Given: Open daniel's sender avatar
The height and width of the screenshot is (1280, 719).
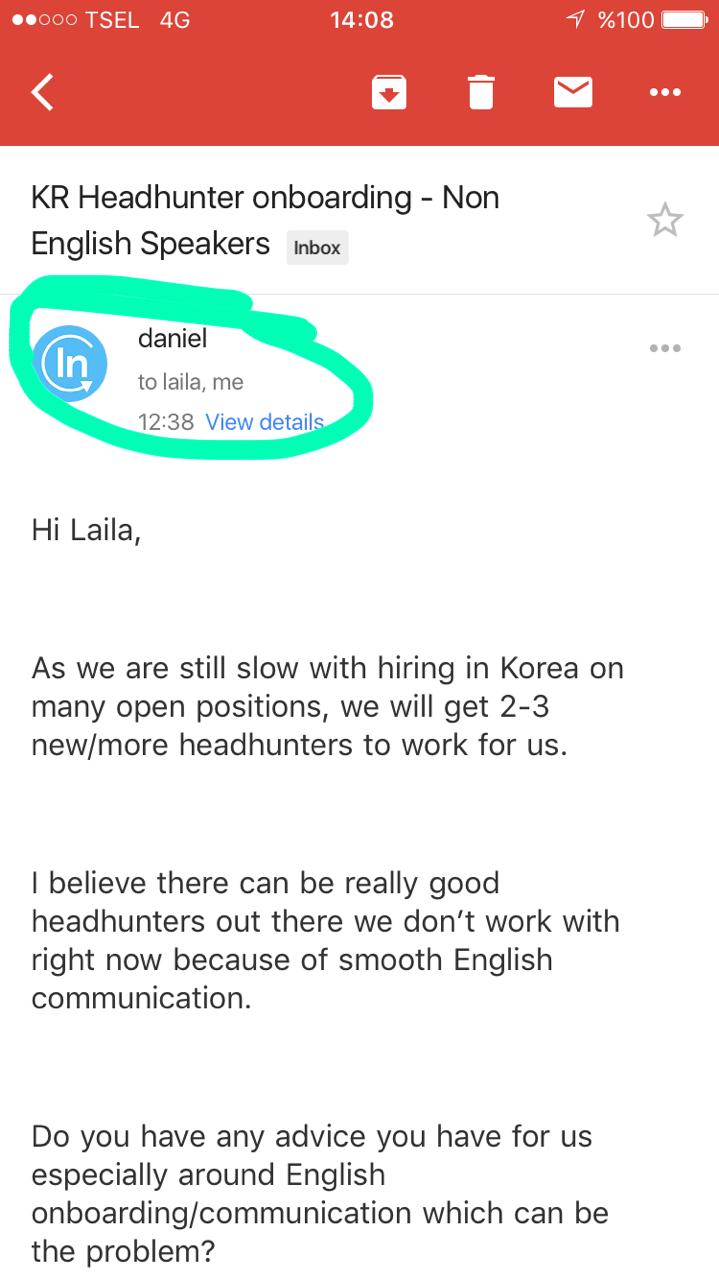Looking at the screenshot, I should tap(69, 364).
